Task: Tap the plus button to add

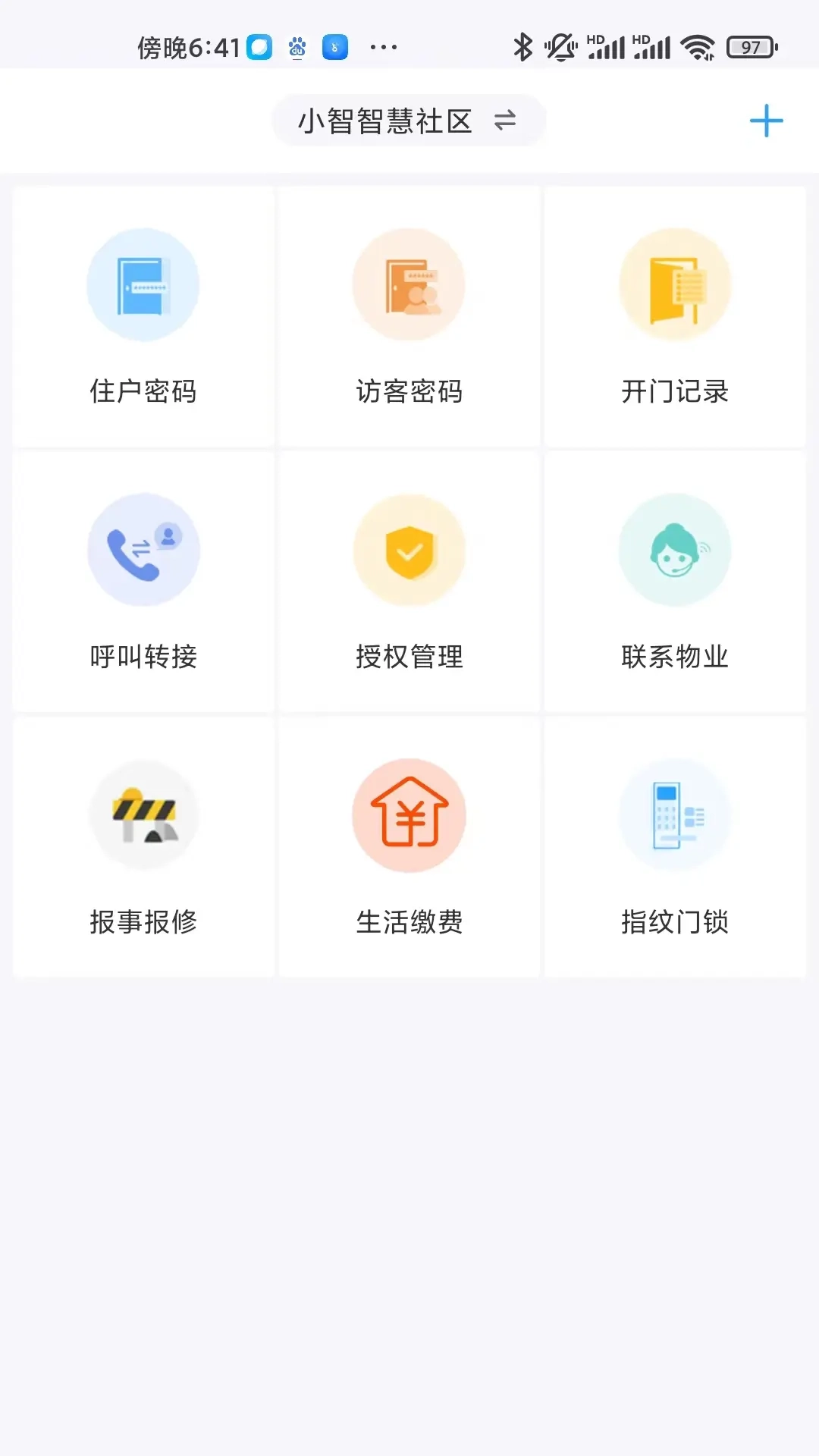Action: [x=766, y=121]
